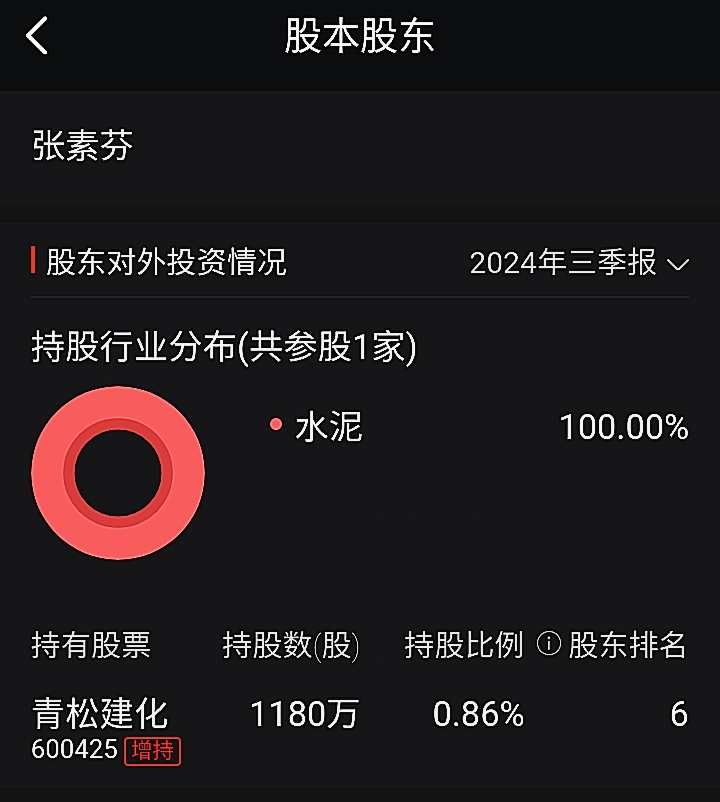This screenshot has height=802, width=720.
Task: Select the red legend dot beside 水泥
Action: pos(276,424)
